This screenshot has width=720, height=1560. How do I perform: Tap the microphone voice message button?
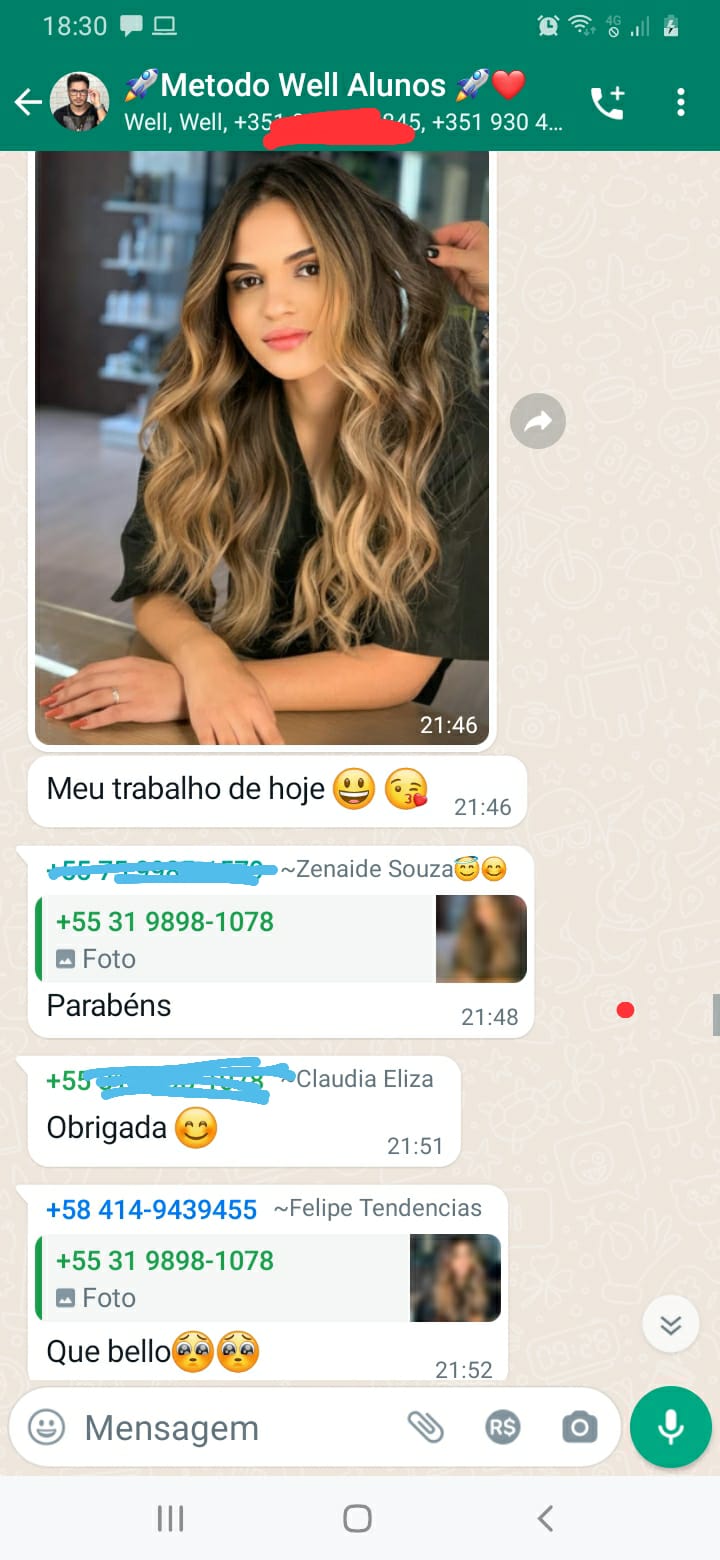coord(671,1427)
